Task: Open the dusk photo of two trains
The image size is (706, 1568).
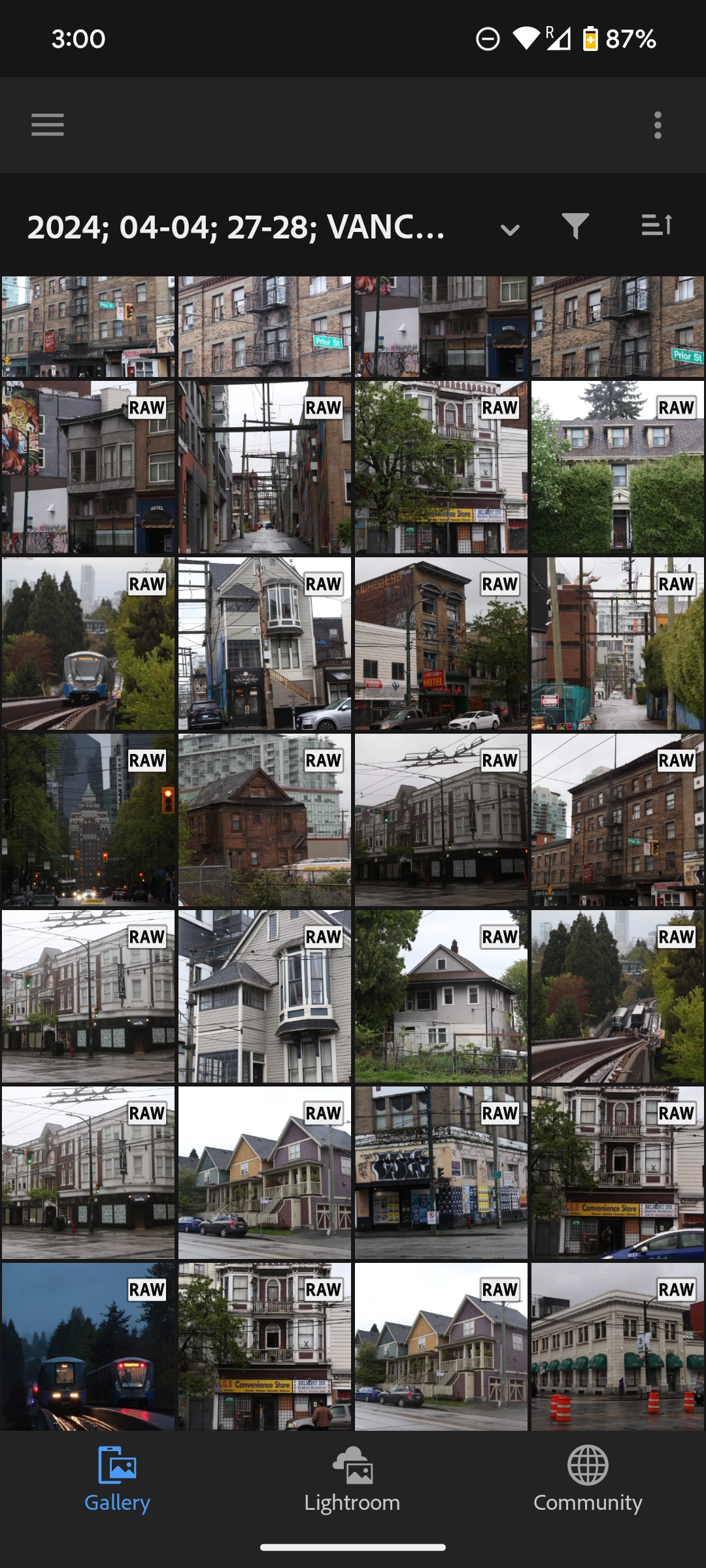Action: coord(88,1347)
